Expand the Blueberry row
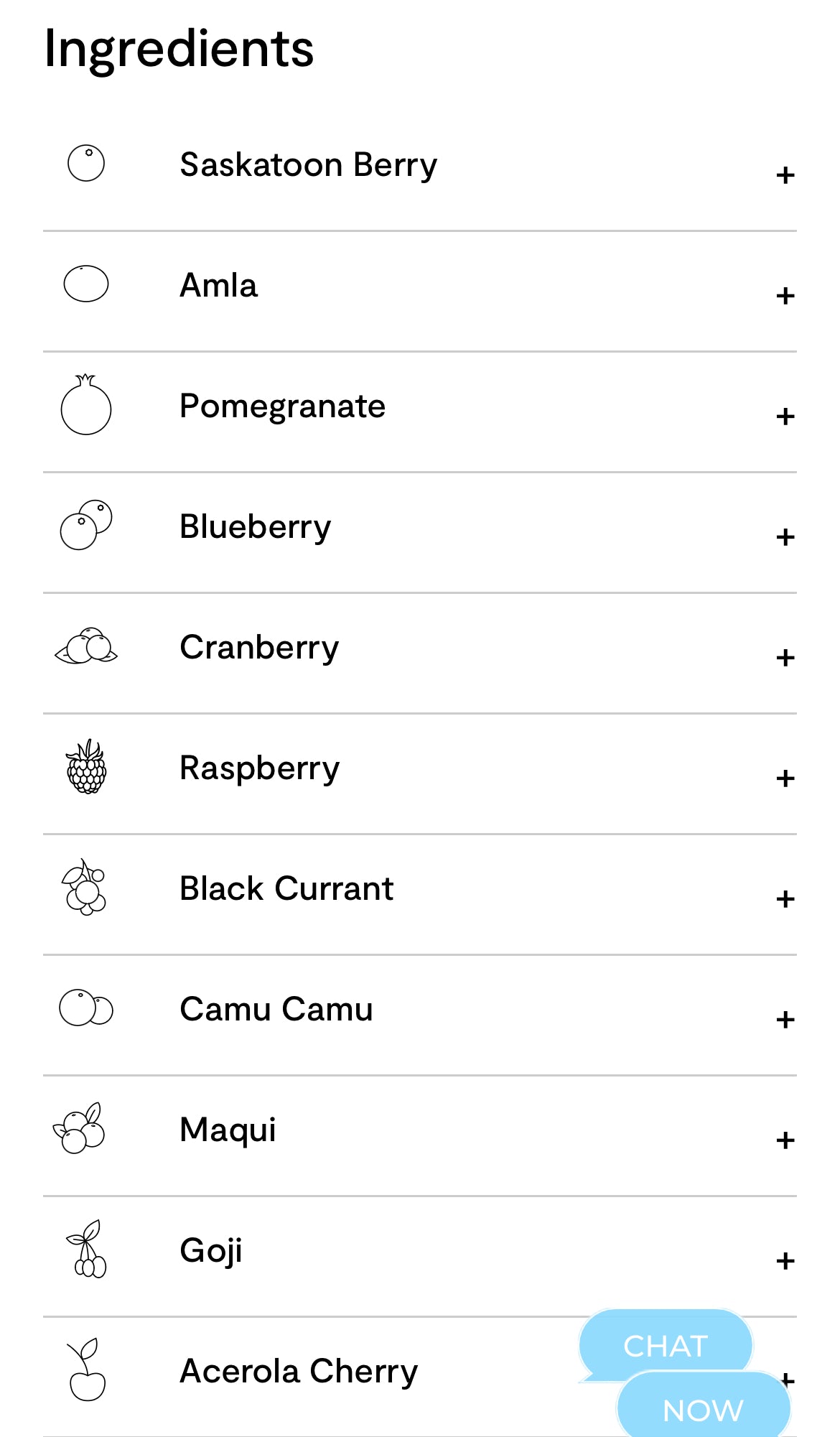The image size is (840, 1437). pyautogui.click(x=785, y=537)
